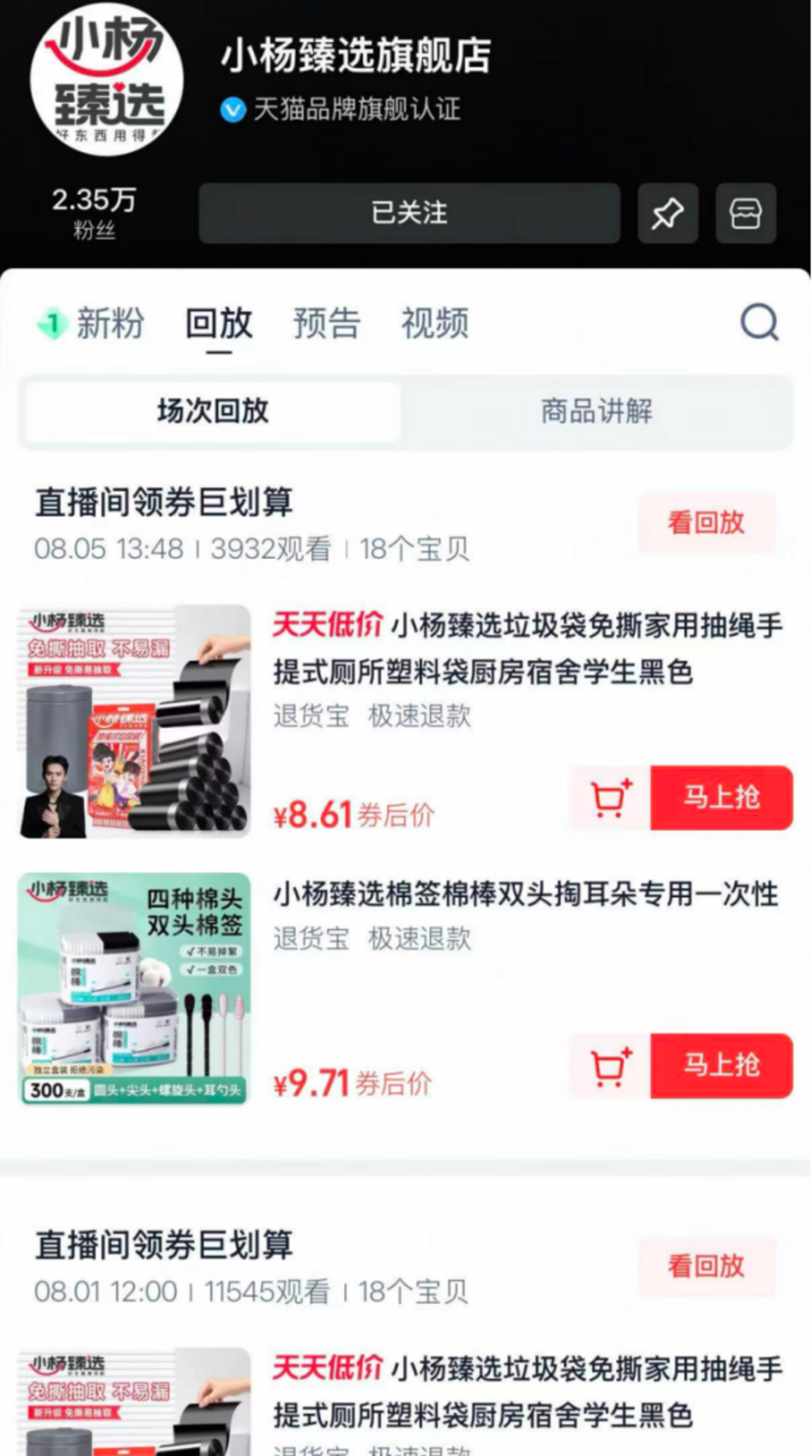Open the search magnifier icon
812x1456 pixels.
click(x=759, y=322)
